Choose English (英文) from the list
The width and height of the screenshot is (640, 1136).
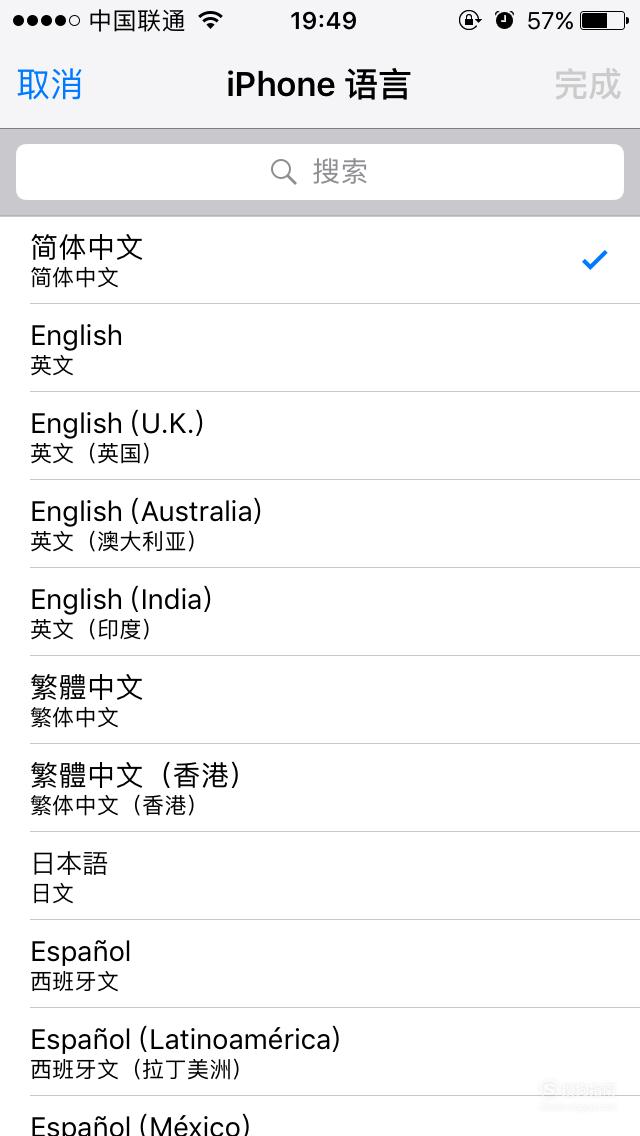click(320, 348)
